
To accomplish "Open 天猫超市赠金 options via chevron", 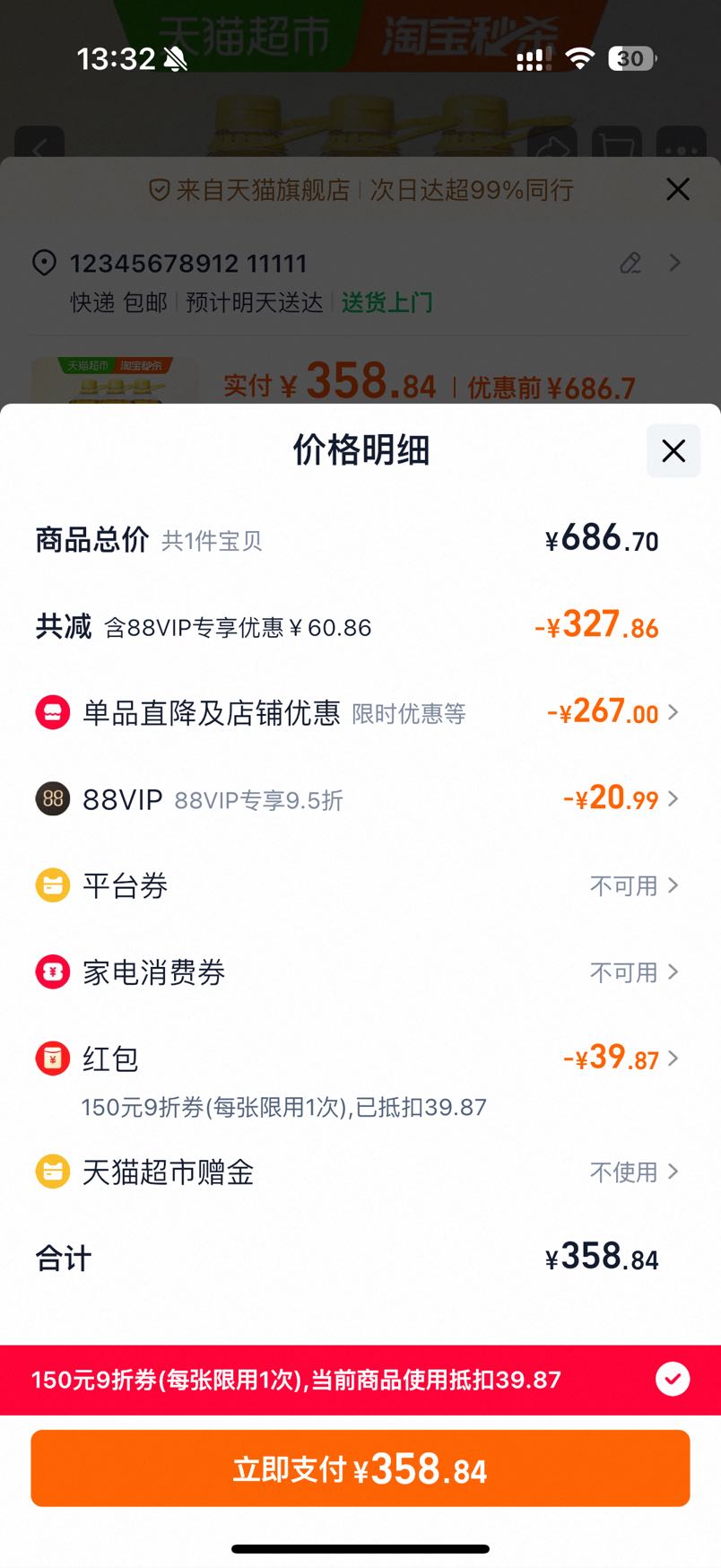I will pos(673,1172).
